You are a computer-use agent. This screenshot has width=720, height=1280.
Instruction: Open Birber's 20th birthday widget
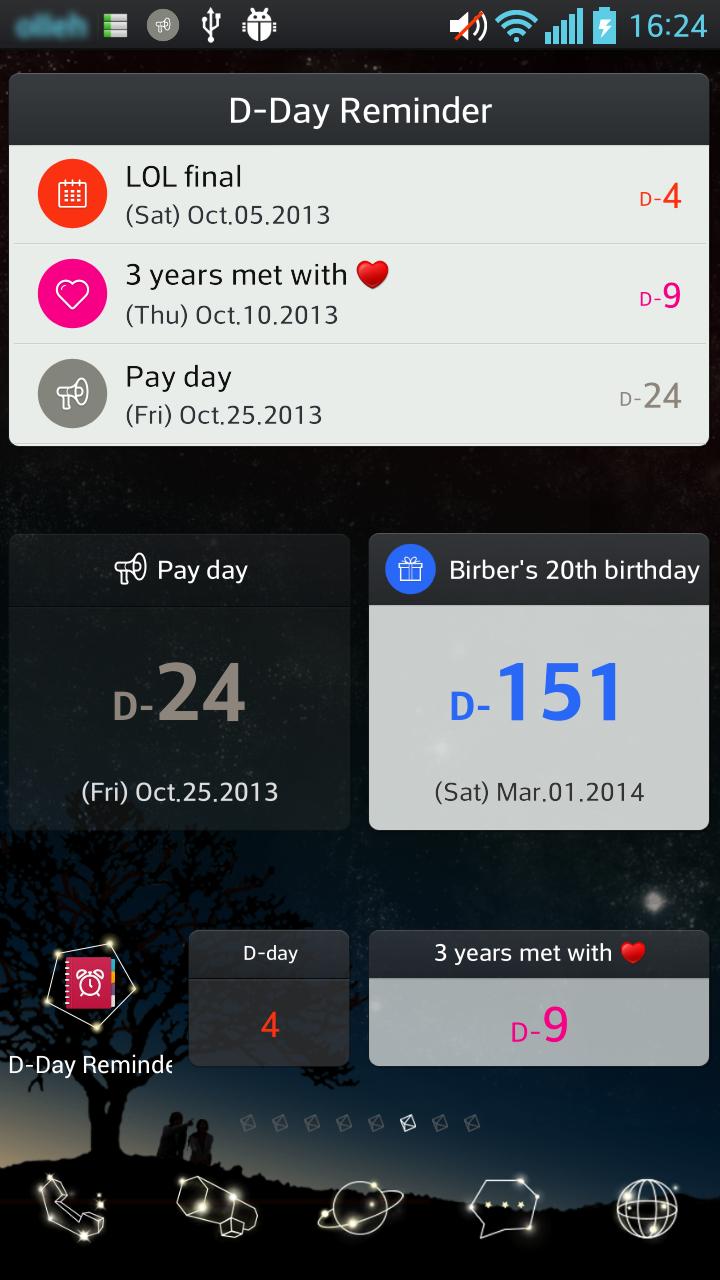(539, 690)
